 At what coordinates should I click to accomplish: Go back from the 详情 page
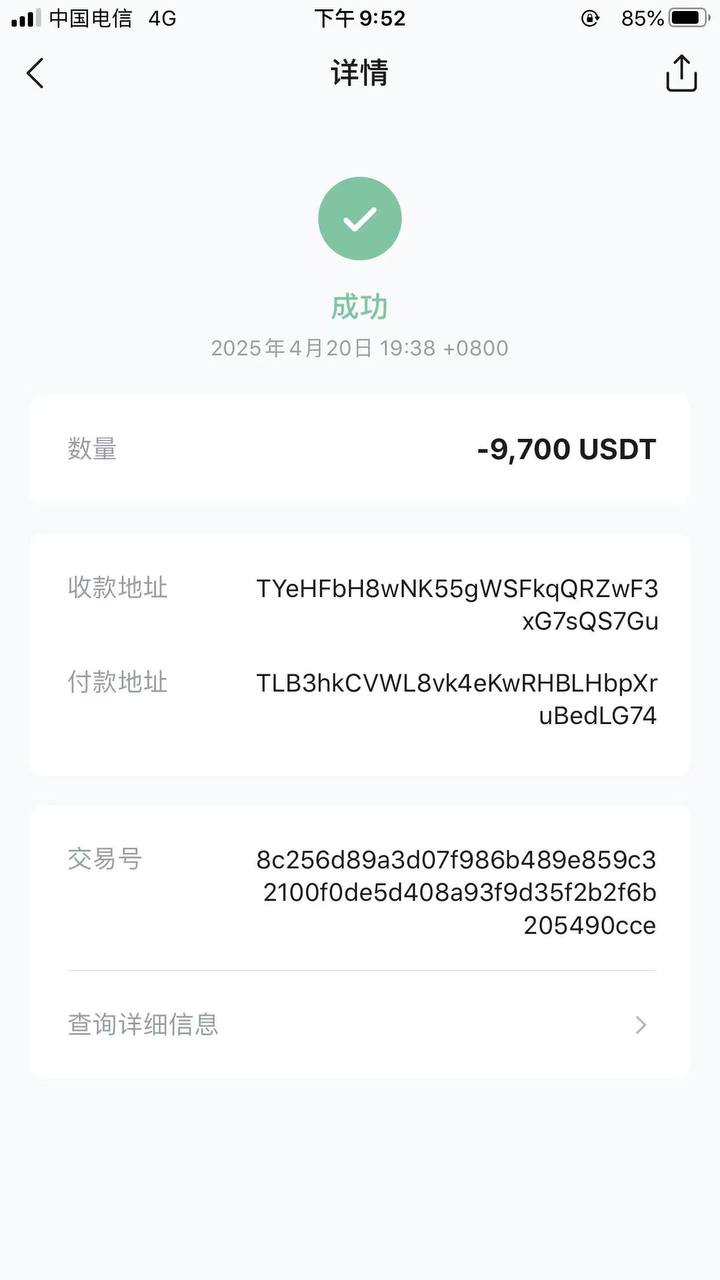[x=36, y=73]
